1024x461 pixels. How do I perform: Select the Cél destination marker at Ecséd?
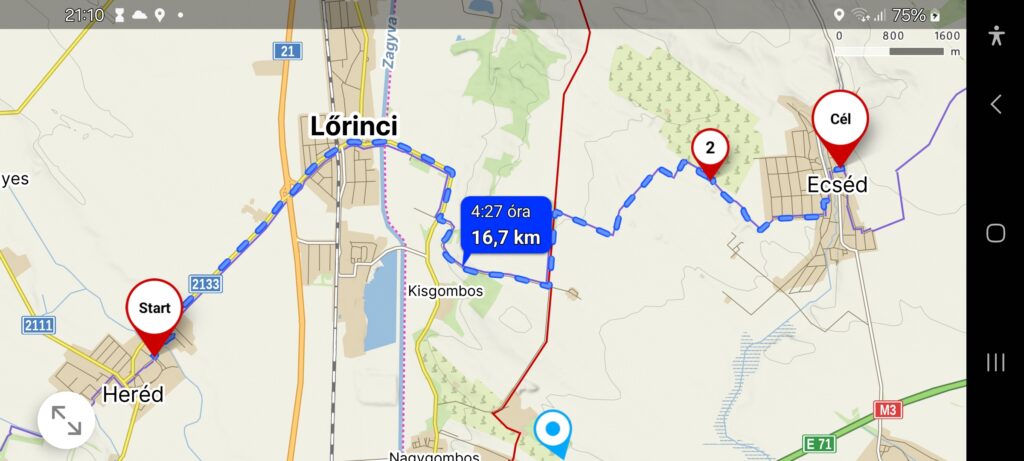[840, 122]
